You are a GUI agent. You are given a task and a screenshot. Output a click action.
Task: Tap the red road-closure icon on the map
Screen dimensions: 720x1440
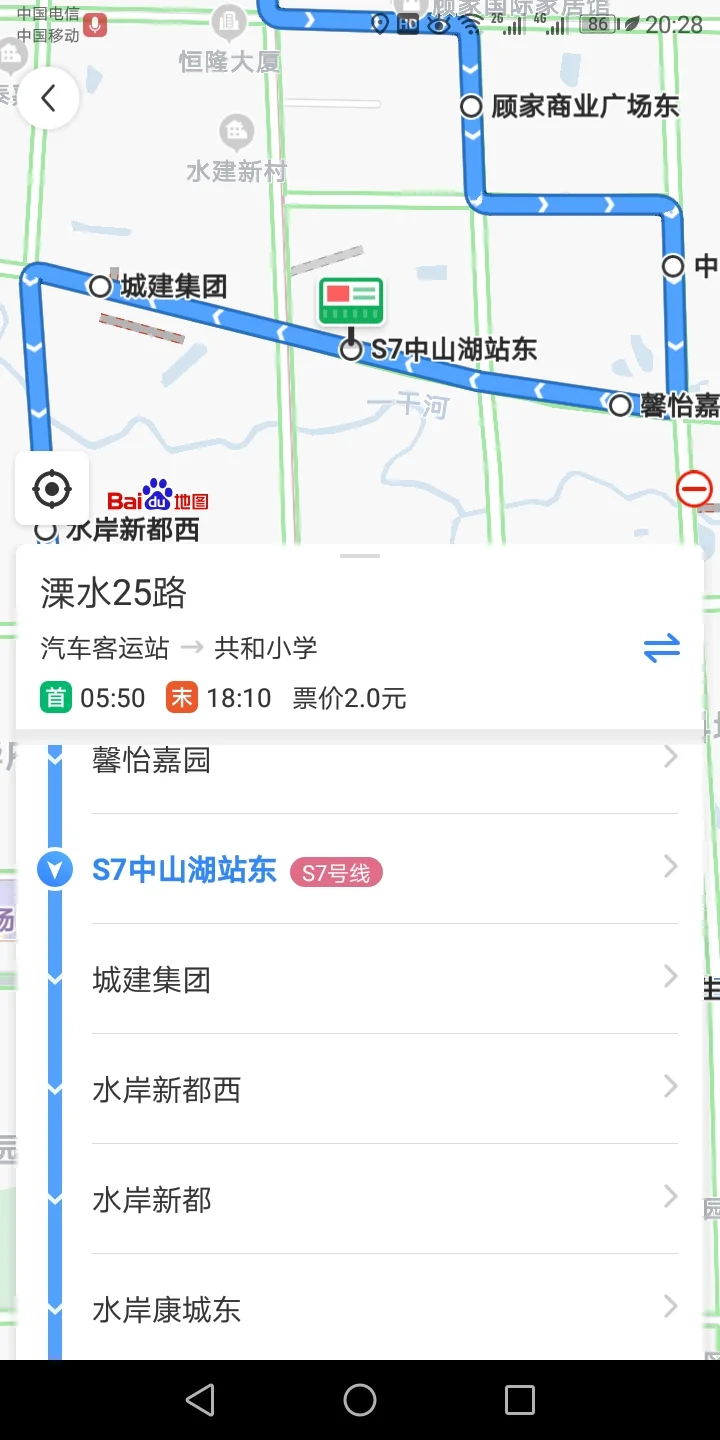[x=695, y=489]
